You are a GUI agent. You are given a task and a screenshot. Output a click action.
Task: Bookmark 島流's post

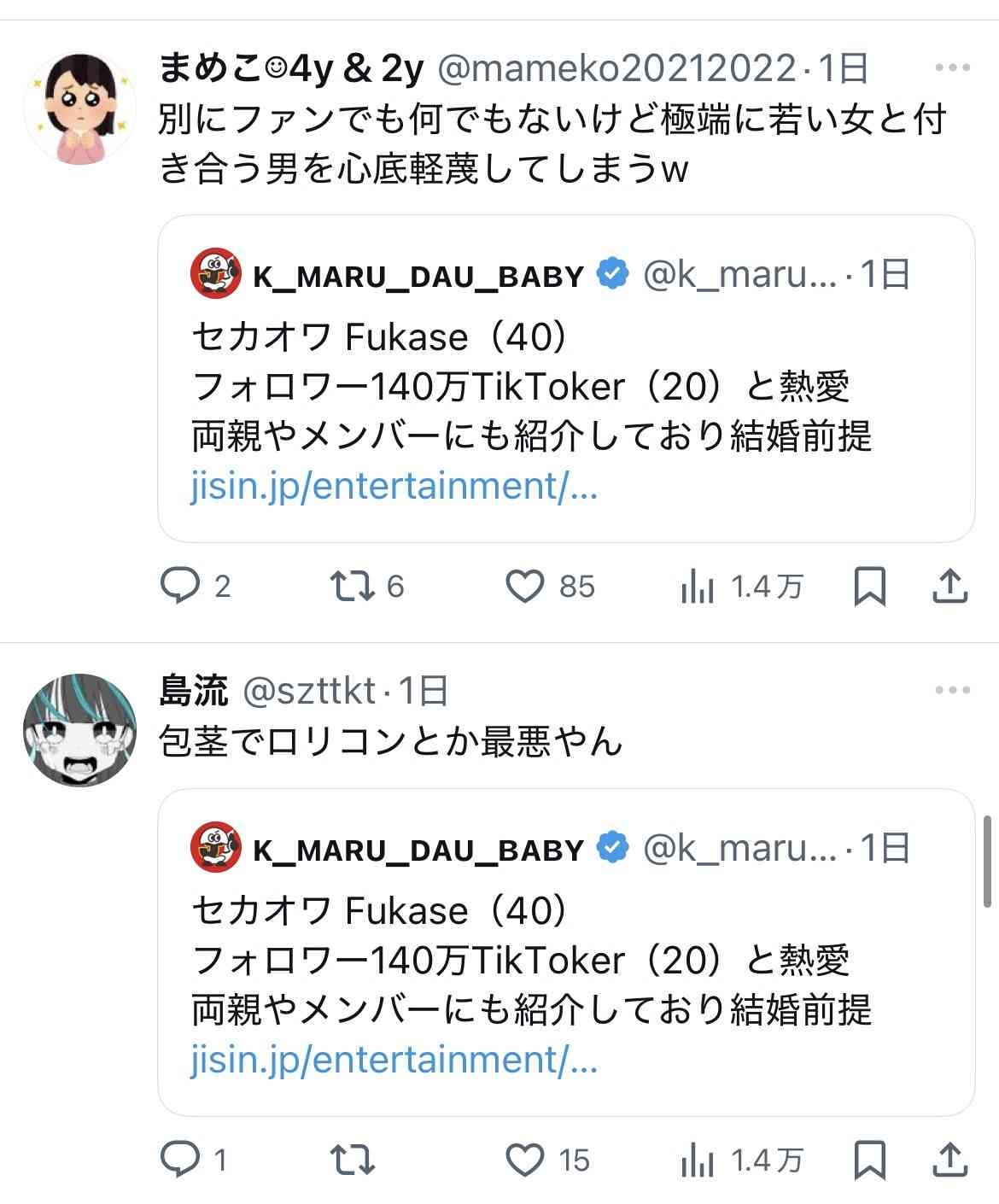coord(869,1160)
